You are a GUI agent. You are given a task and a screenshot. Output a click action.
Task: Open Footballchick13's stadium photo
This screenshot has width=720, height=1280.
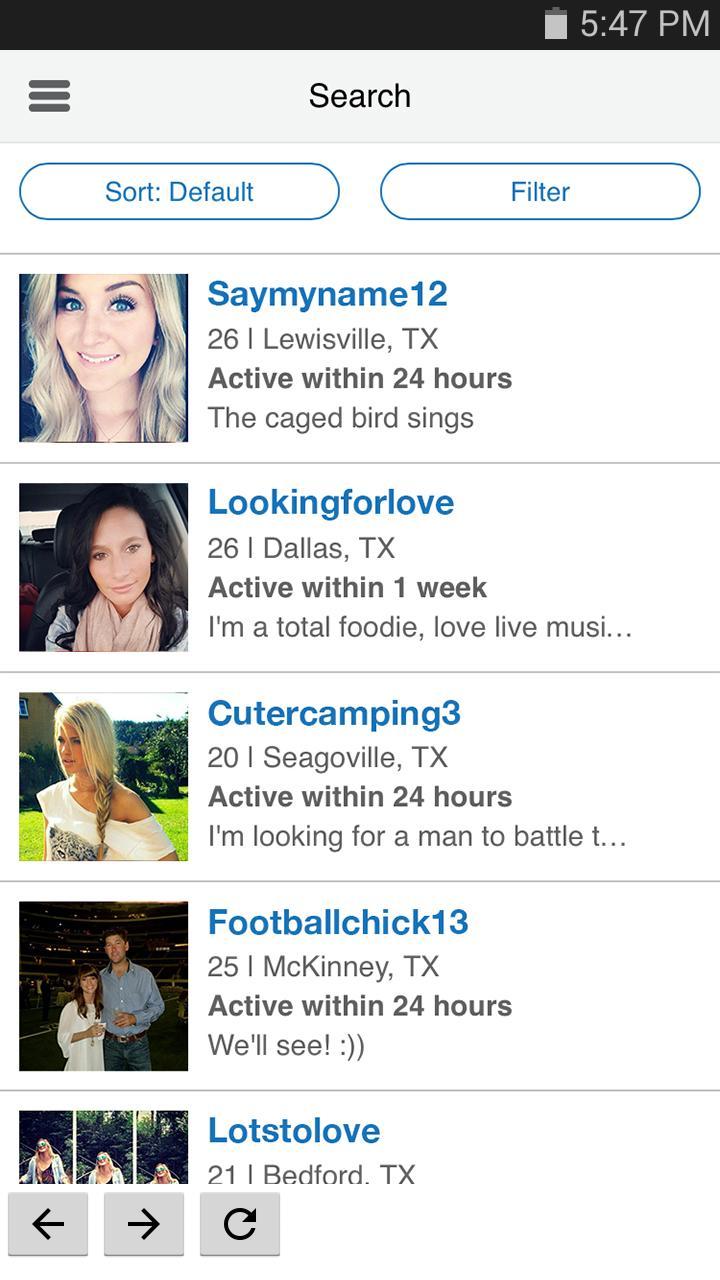pyautogui.click(x=103, y=985)
